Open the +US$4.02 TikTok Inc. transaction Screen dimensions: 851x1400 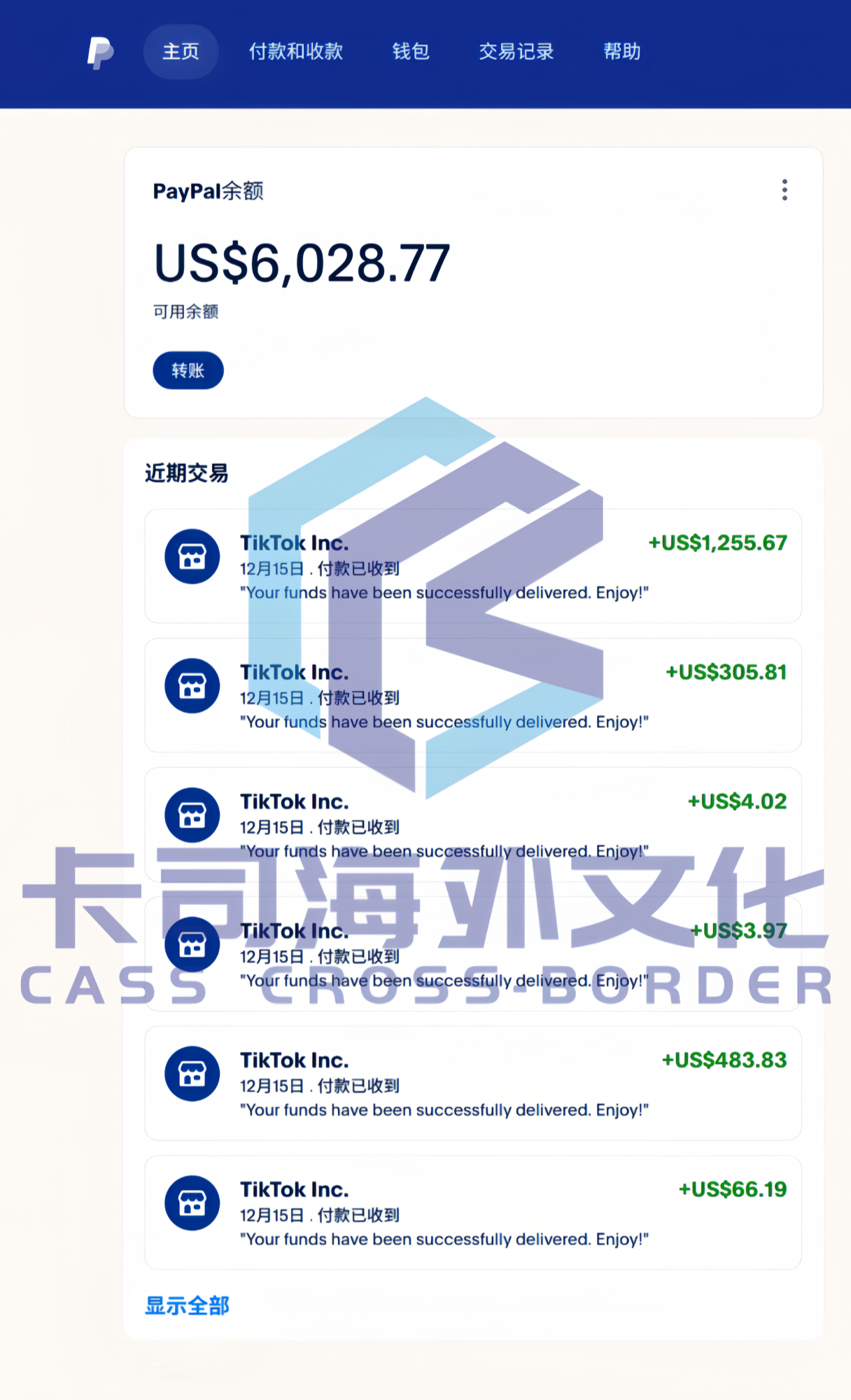pos(473,825)
